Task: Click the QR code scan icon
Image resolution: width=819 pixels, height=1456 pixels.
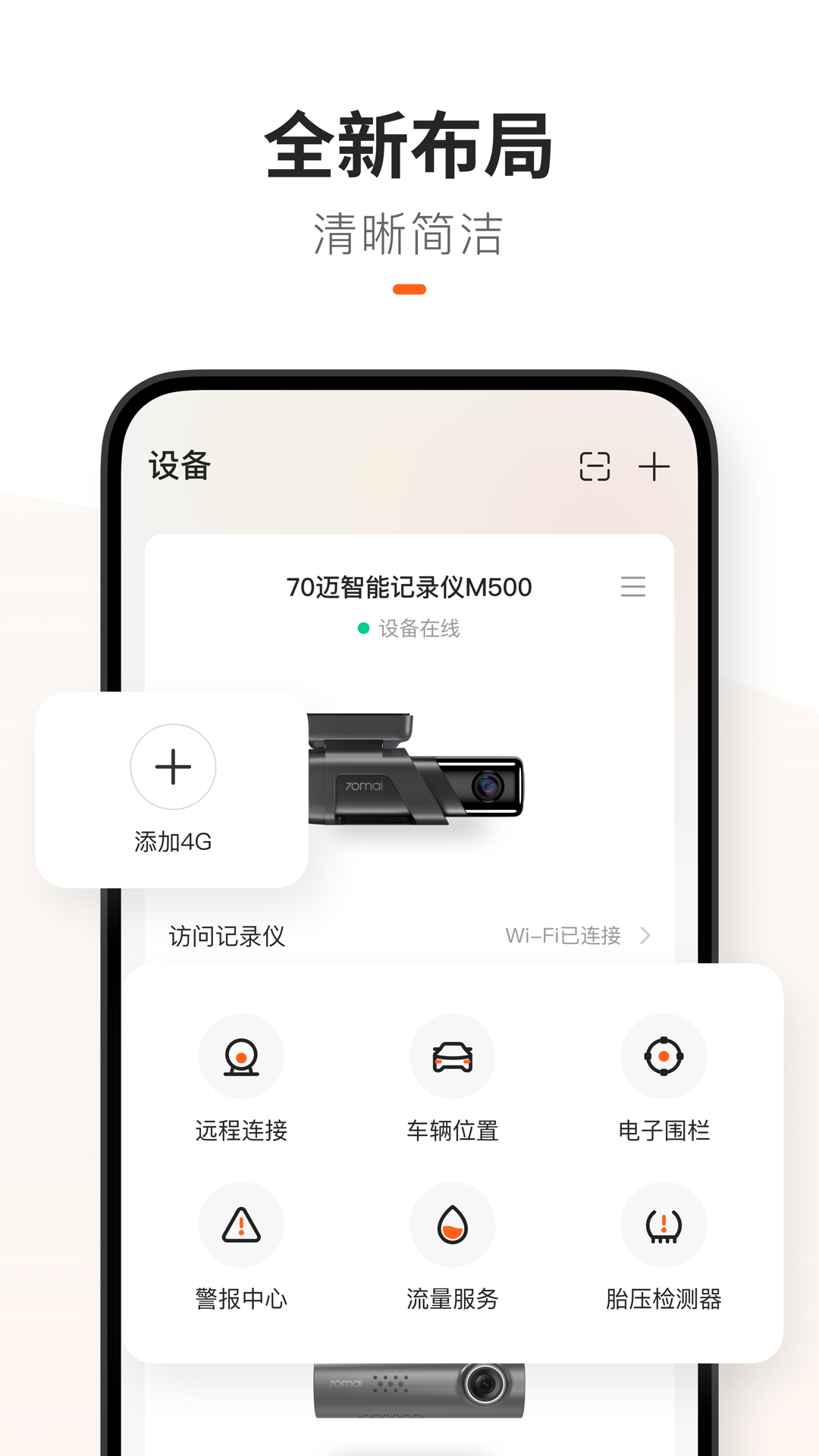Action: [595, 468]
